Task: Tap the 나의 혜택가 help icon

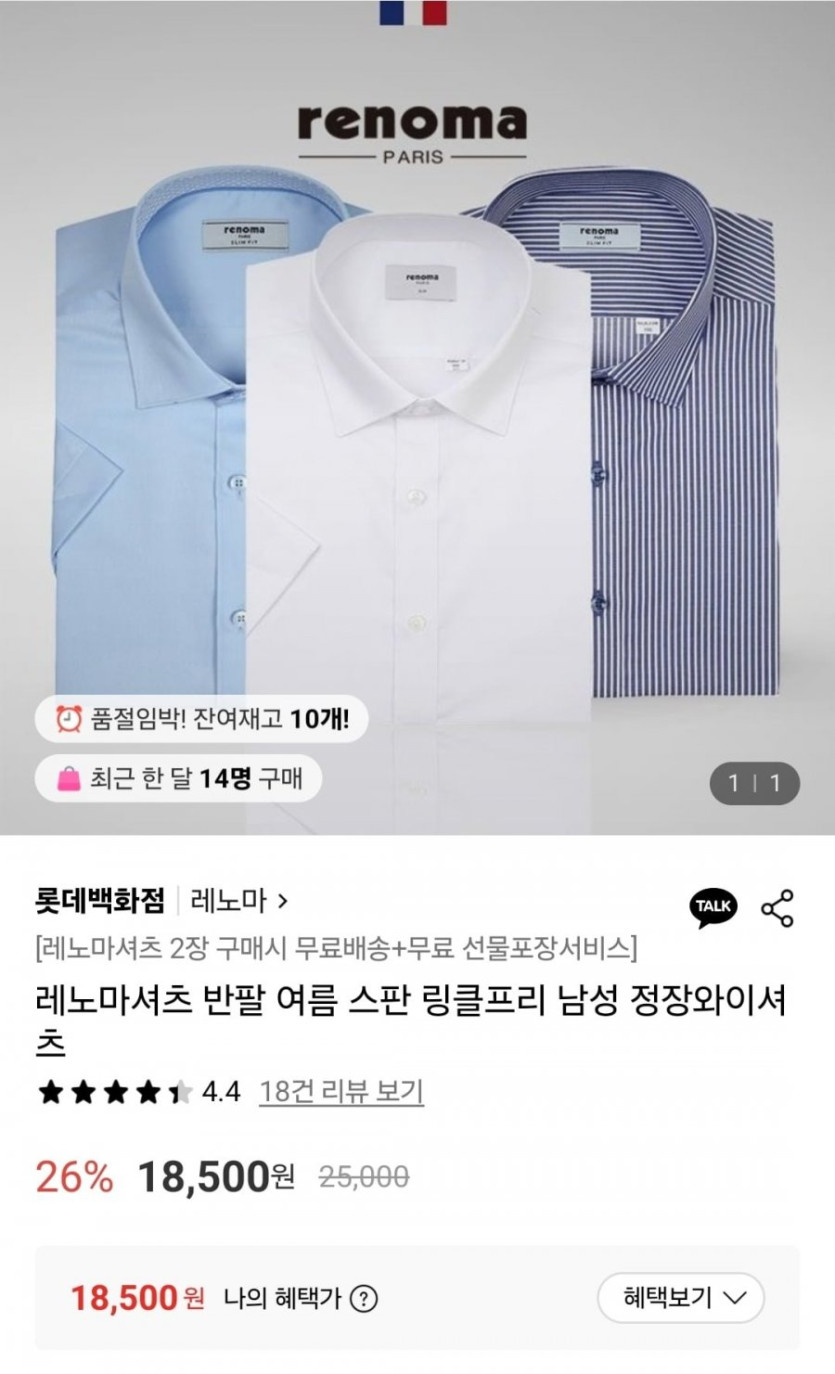Action: pos(365,1299)
